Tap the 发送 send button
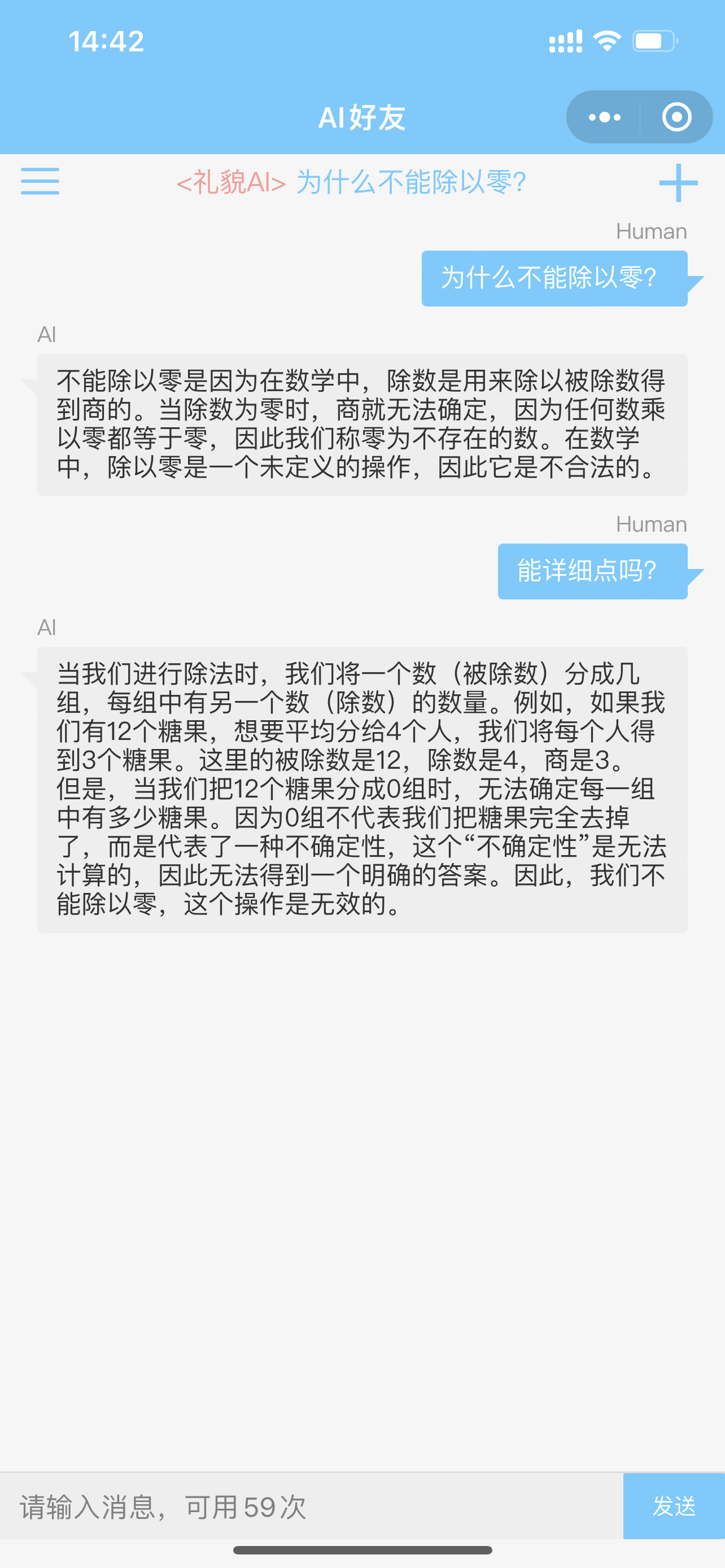725x1568 pixels. 674,1506
